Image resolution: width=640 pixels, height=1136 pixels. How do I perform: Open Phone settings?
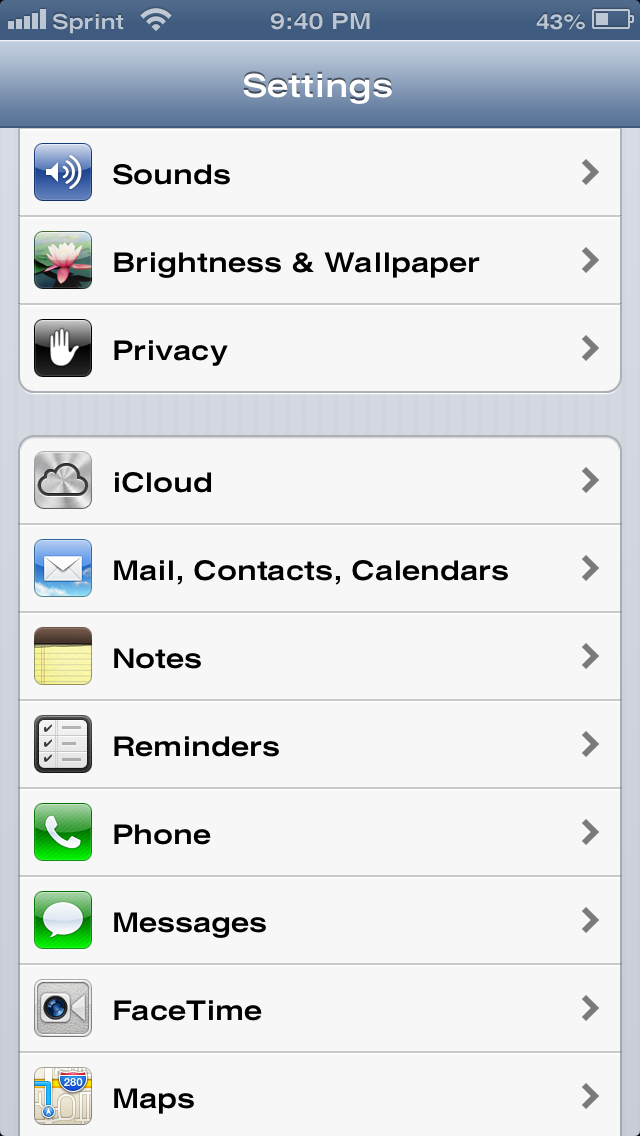(320, 832)
